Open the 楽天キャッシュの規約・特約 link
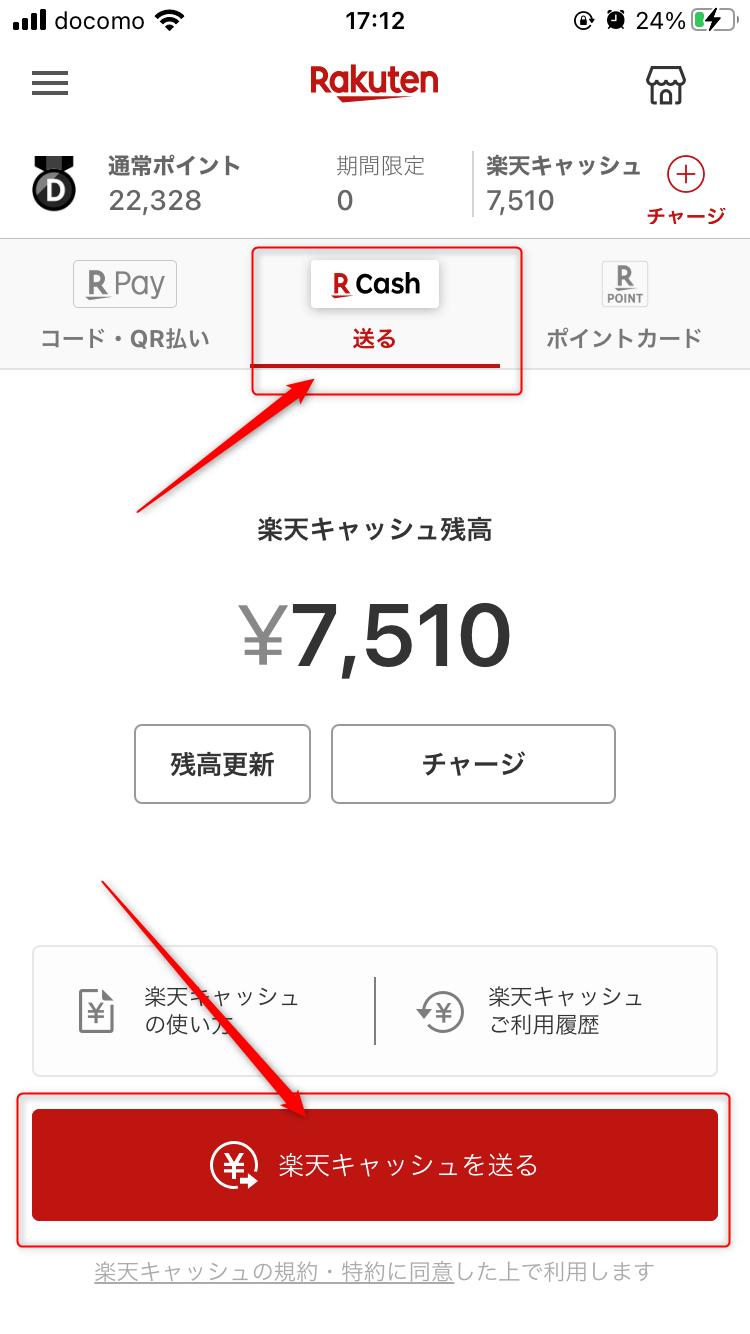Image resolution: width=750 pixels, height=1334 pixels. click(x=274, y=1272)
